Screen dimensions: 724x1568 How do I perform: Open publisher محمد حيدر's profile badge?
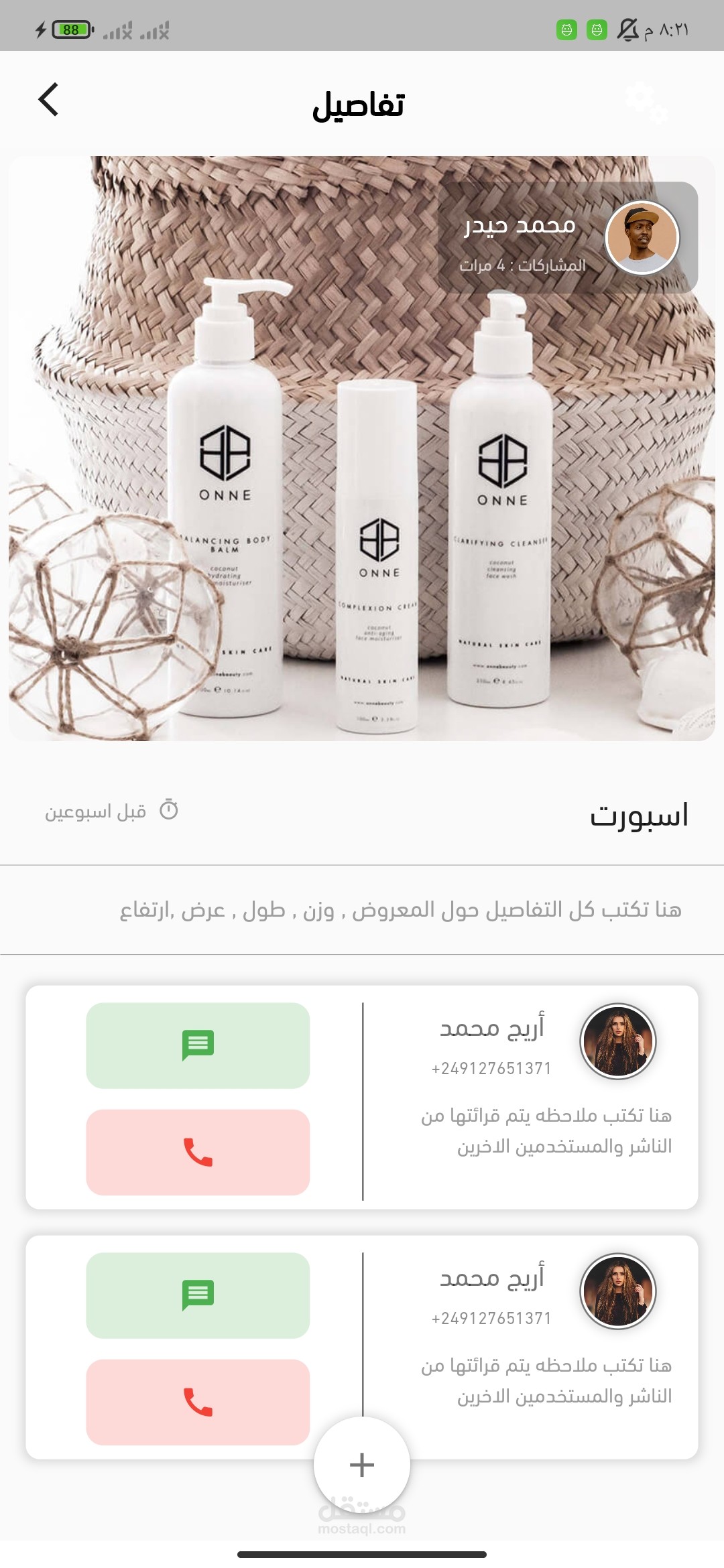(x=568, y=238)
